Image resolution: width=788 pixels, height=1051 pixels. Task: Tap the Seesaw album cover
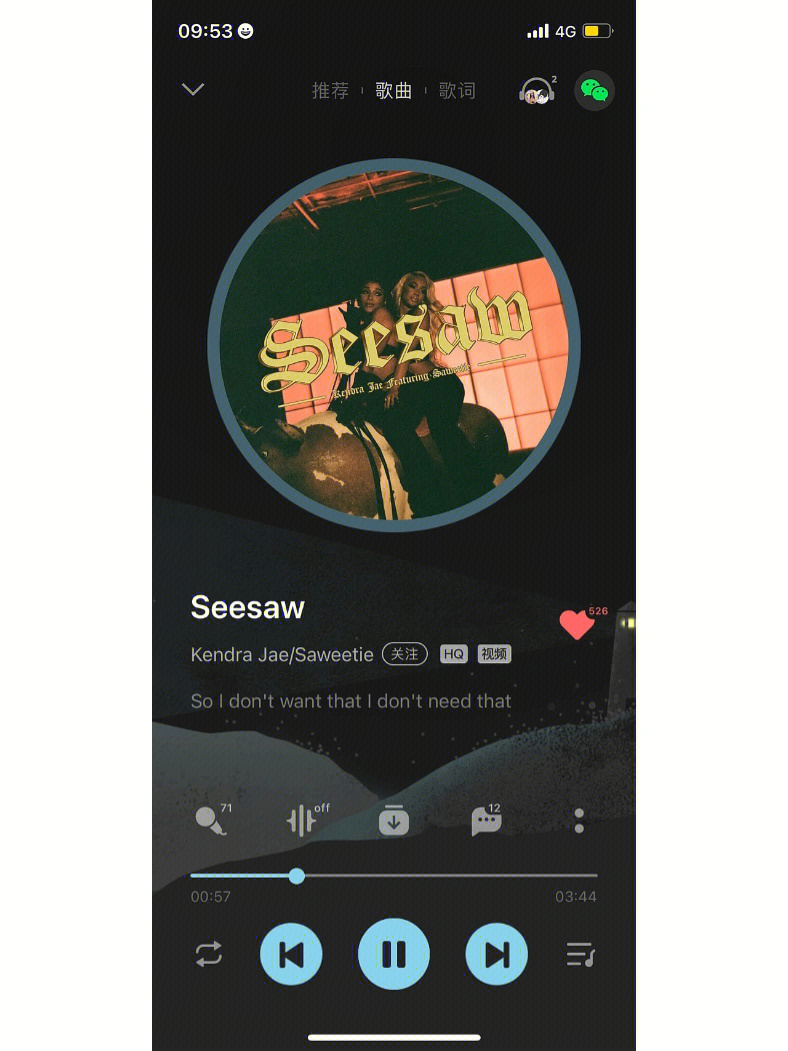(393, 344)
